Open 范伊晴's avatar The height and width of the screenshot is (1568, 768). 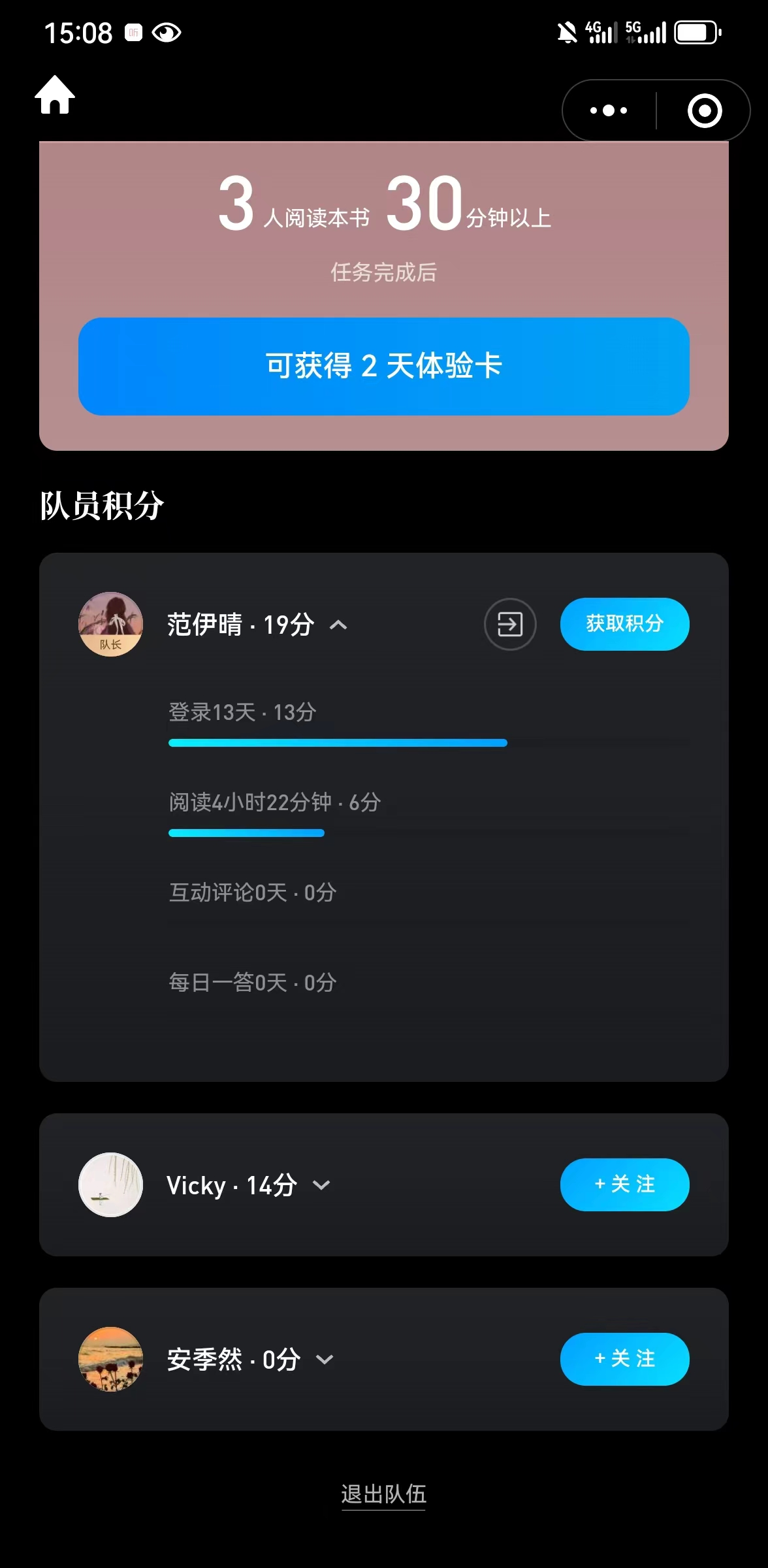coord(110,624)
